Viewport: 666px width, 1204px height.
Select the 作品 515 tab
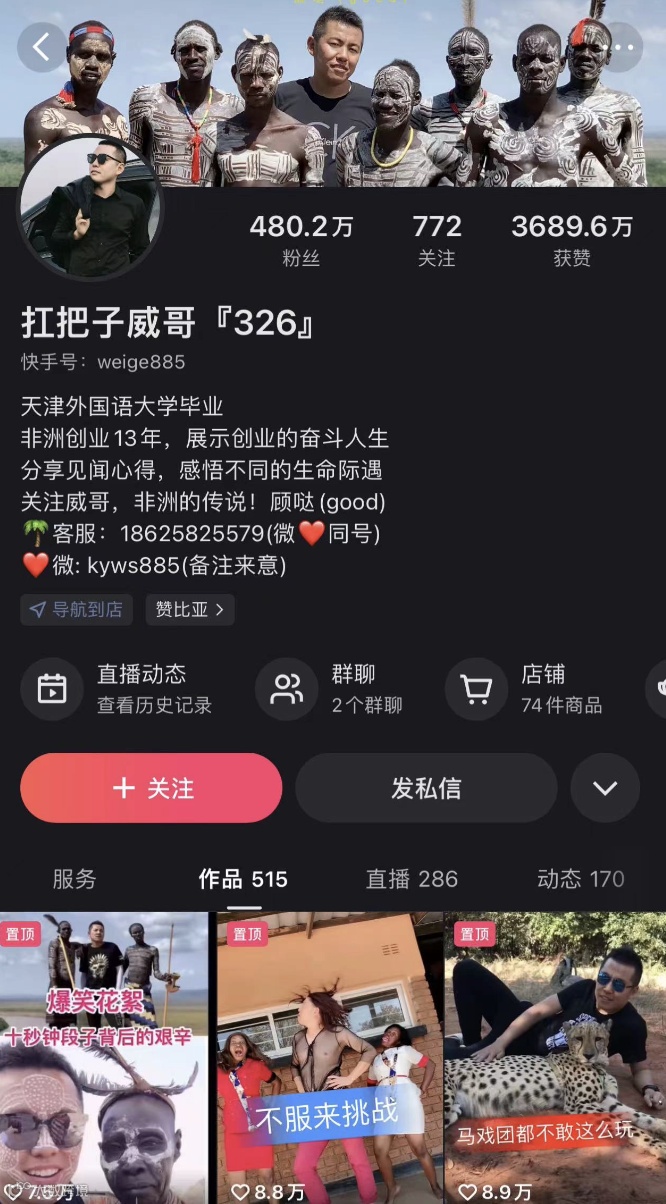coord(243,879)
